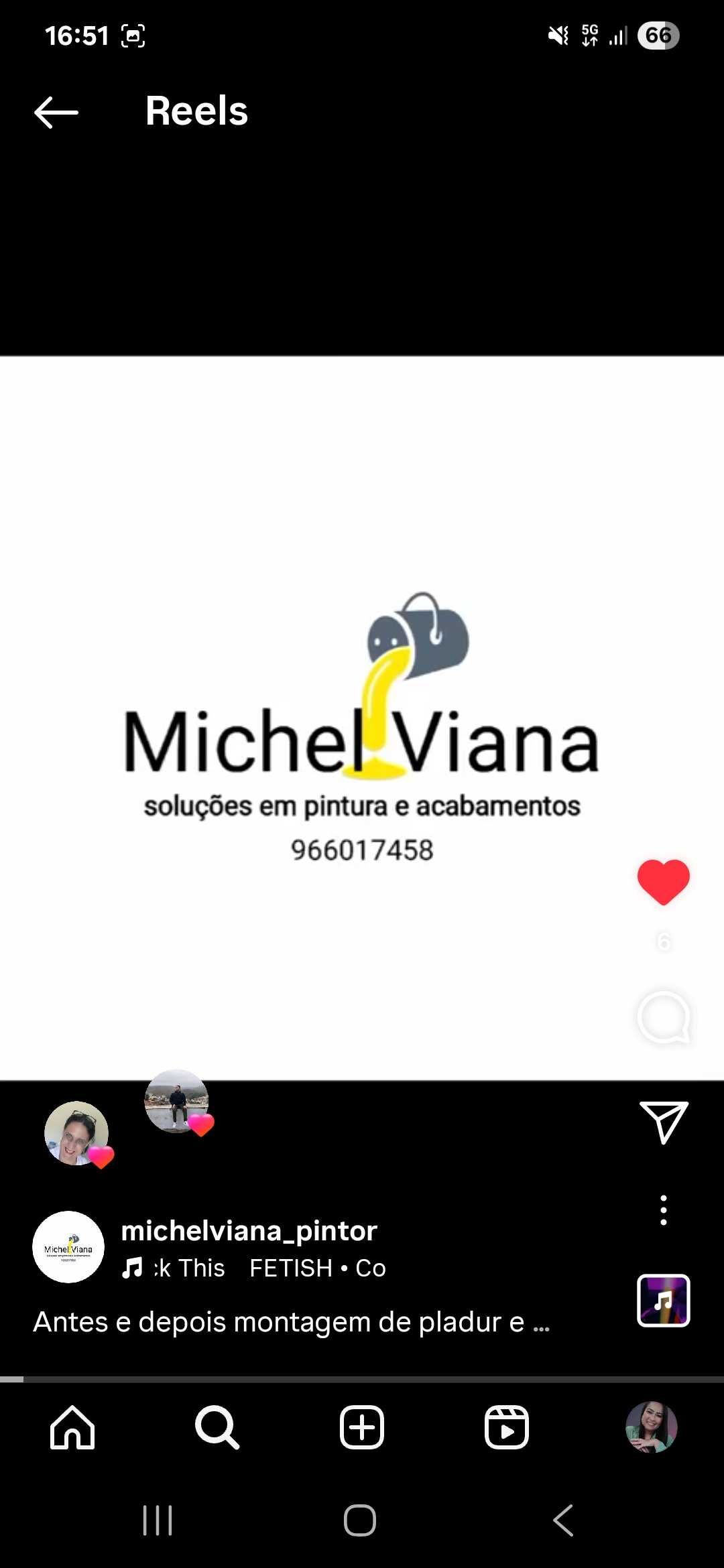Open your own profile tab
Viewport: 724px width, 1568px height.
coord(651,1427)
